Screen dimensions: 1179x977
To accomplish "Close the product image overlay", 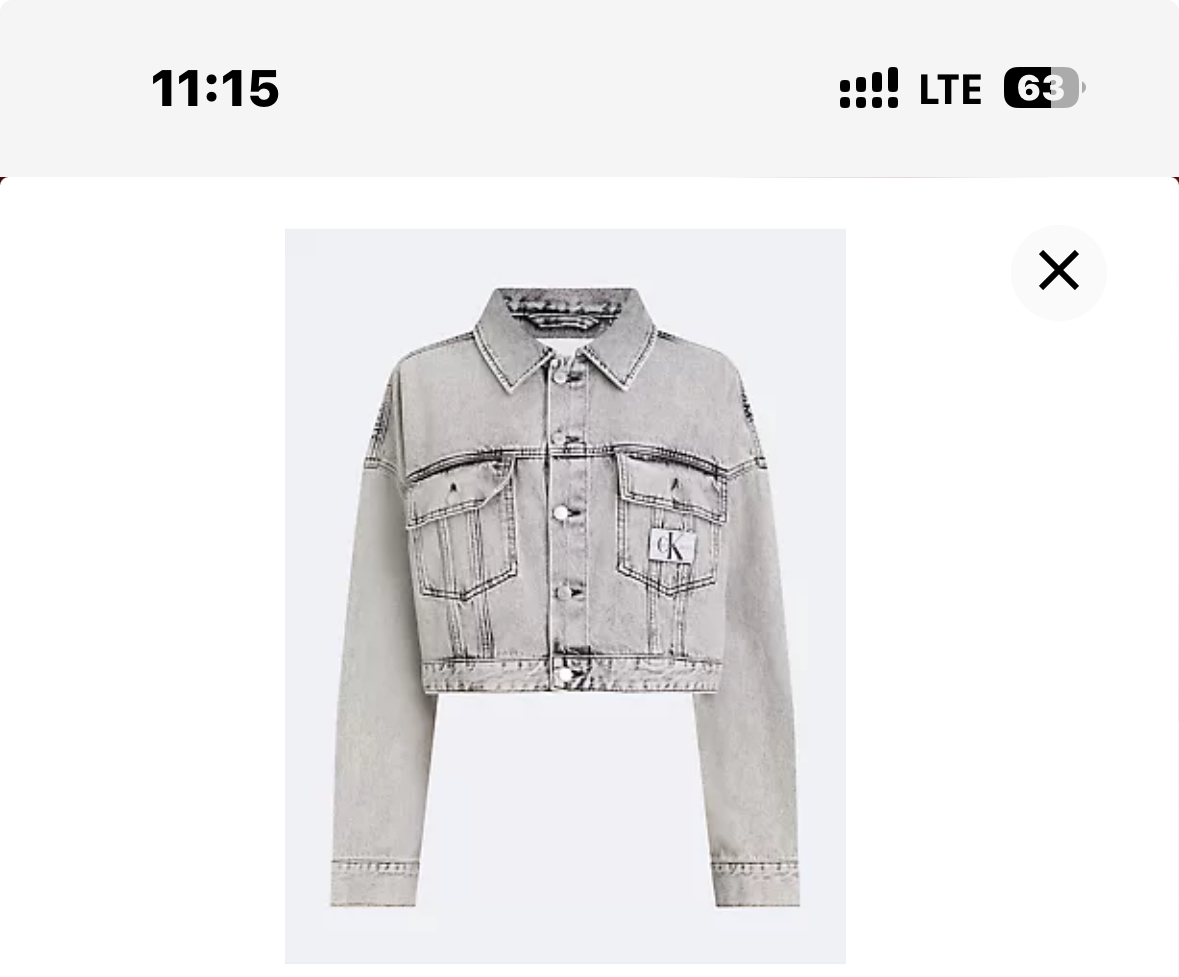I will [x=1058, y=271].
